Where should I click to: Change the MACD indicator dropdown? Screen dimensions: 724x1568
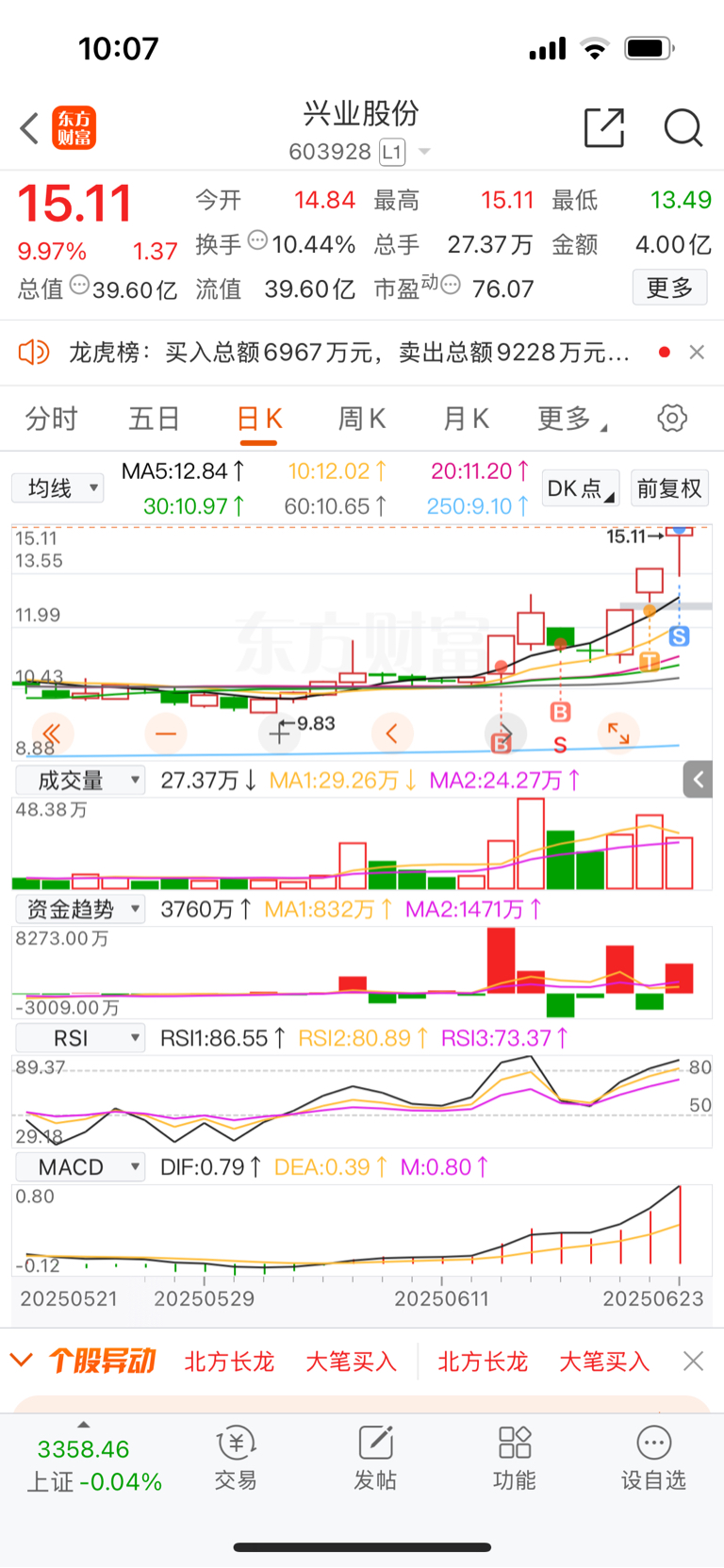pyautogui.click(x=80, y=1167)
